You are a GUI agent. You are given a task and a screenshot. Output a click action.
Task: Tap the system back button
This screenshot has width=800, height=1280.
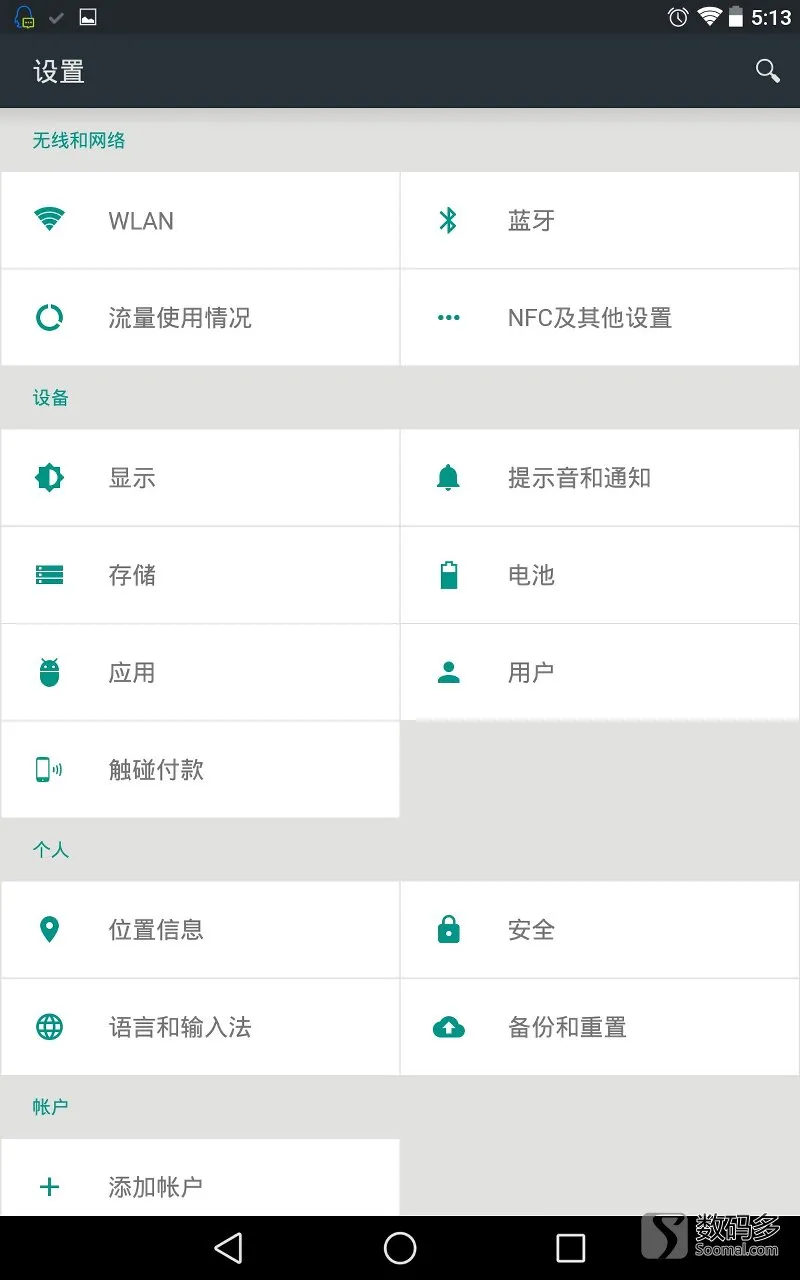click(229, 1248)
